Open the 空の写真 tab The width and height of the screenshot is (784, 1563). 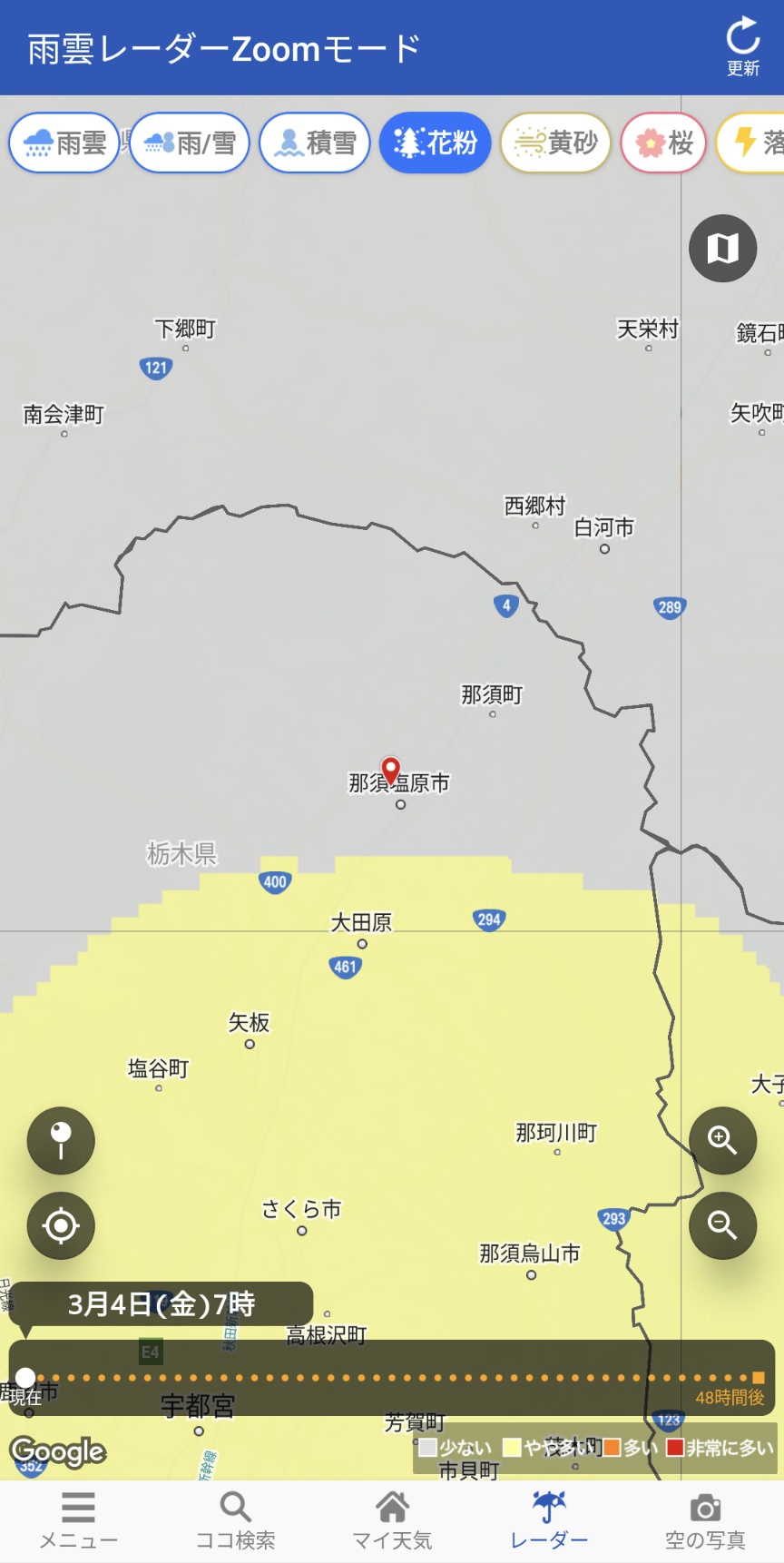click(705, 1520)
